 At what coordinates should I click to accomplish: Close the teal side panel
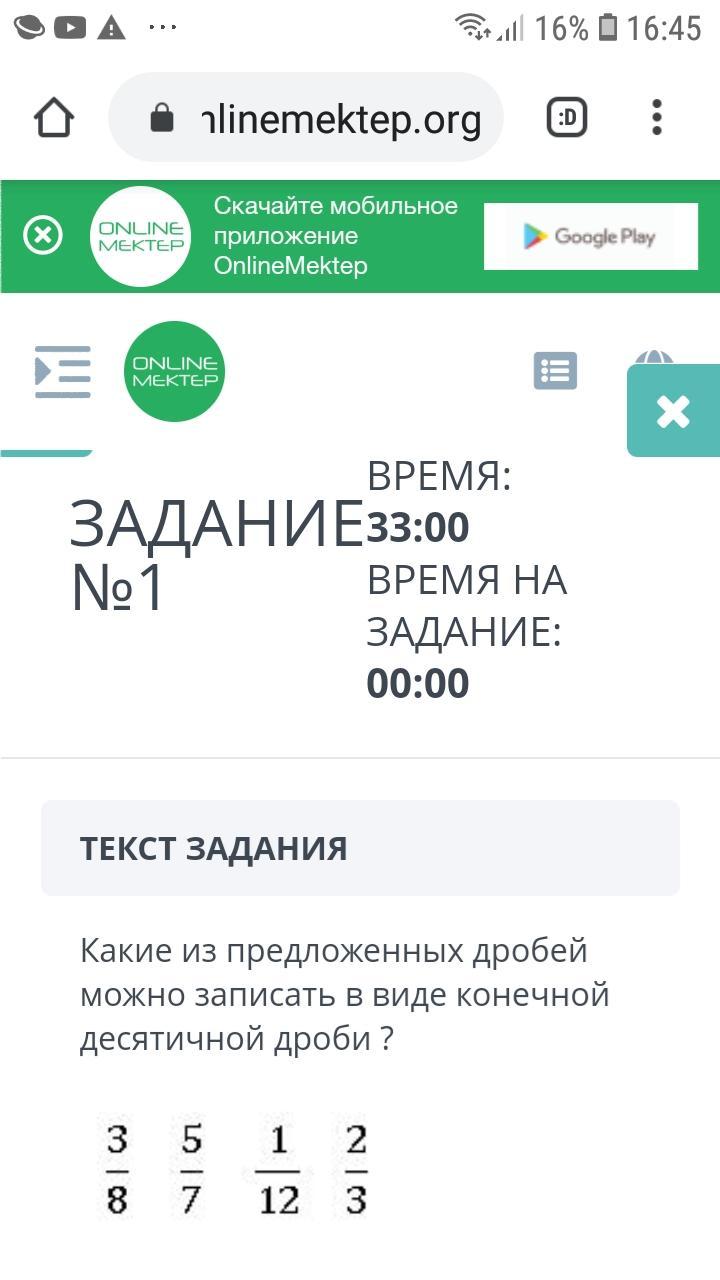click(x=673, y=411)
